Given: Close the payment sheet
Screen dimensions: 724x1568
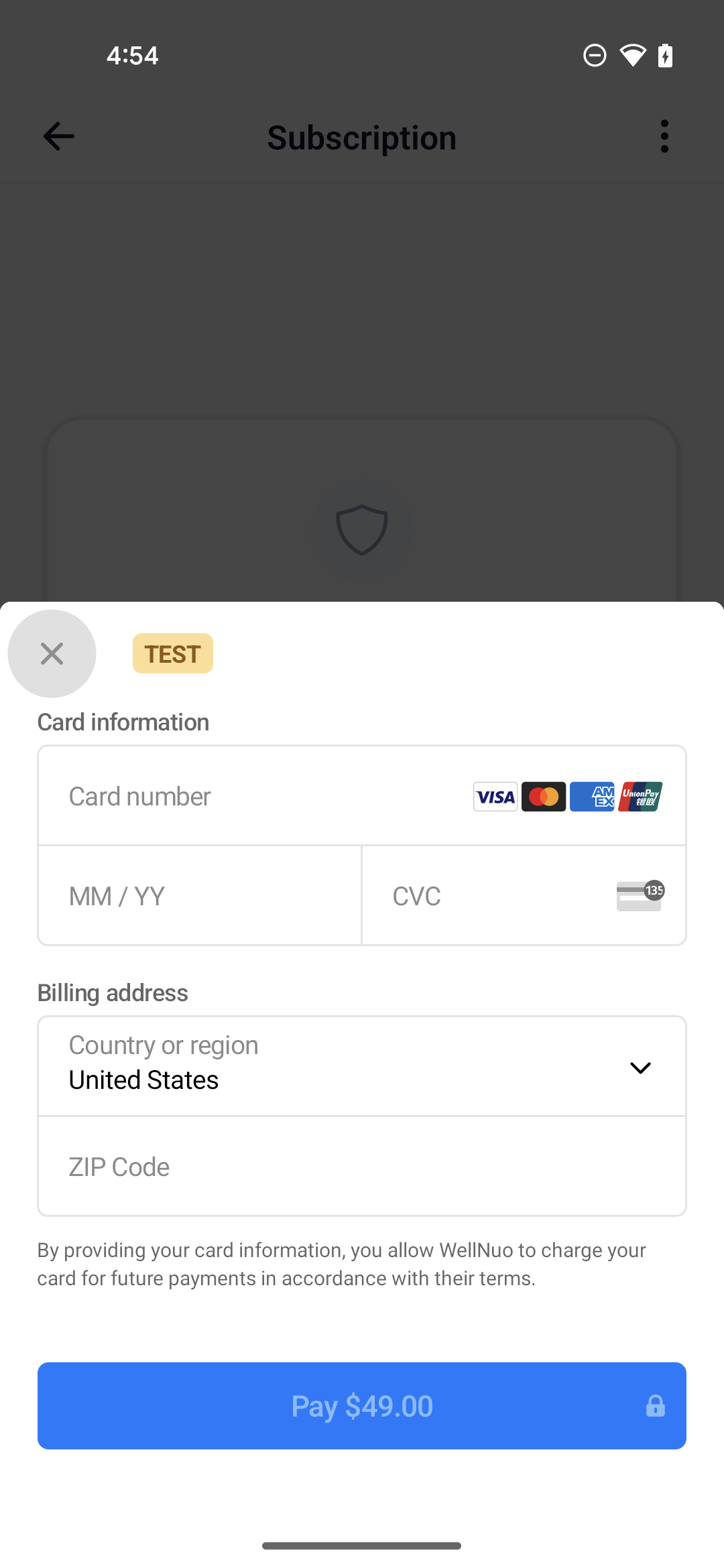Looking at the screenshot, I should (52, 653).
